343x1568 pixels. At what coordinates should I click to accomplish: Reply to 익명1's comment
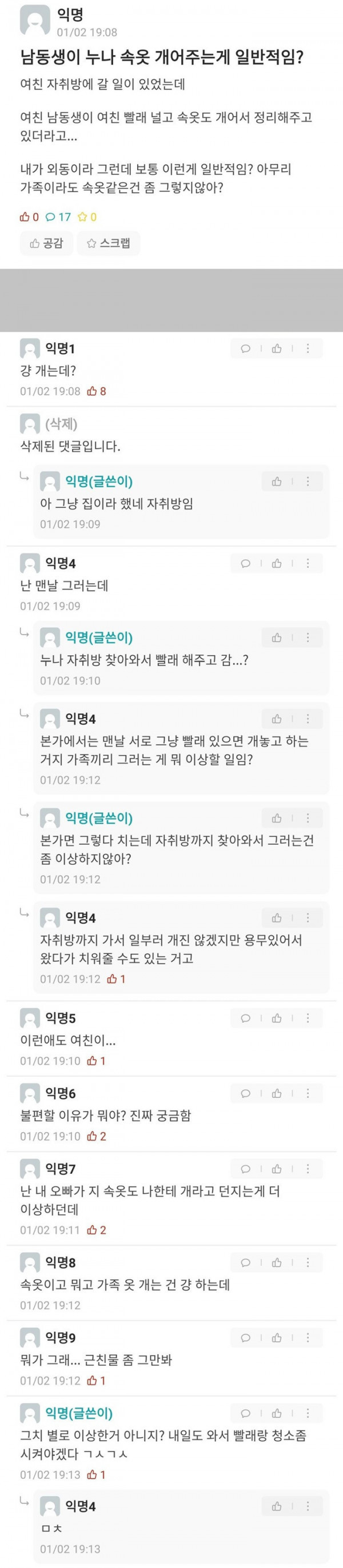tap(245, 349)
